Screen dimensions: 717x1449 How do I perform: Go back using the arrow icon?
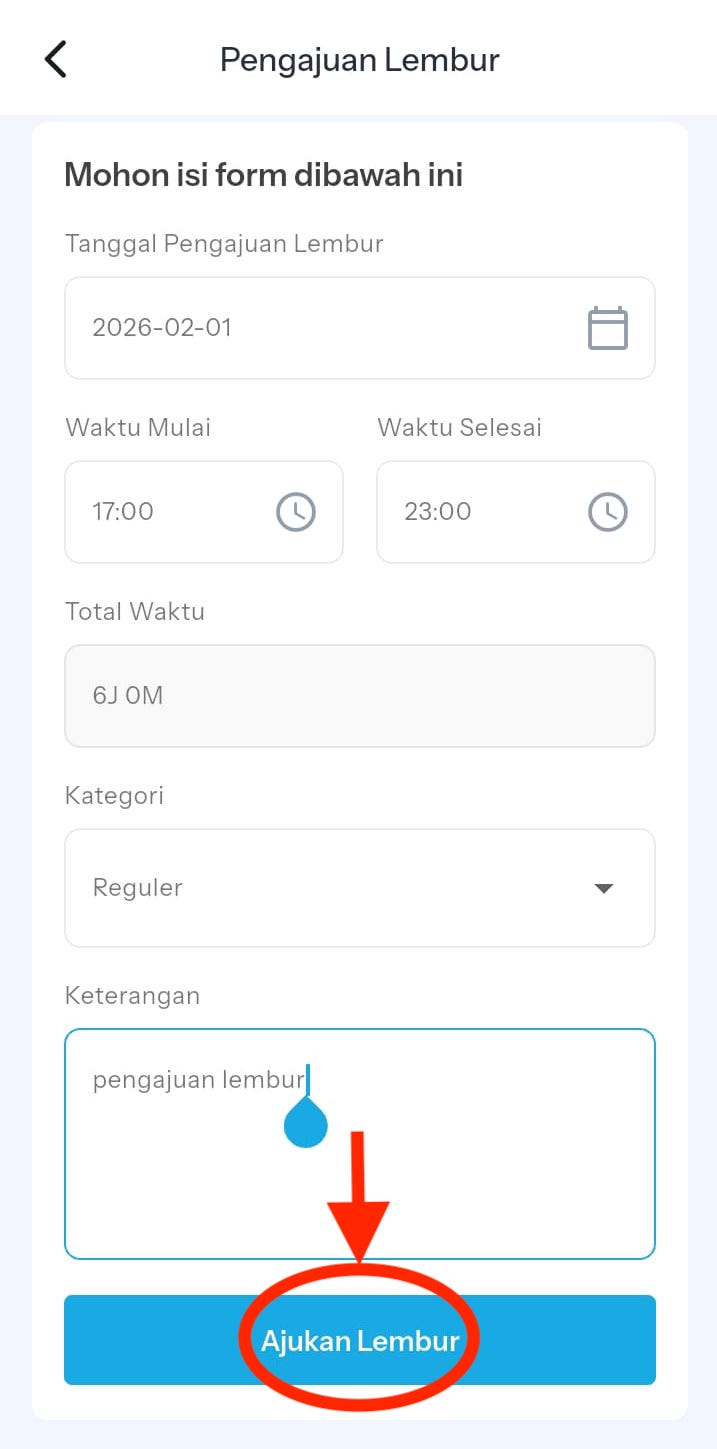pos(56,59)
